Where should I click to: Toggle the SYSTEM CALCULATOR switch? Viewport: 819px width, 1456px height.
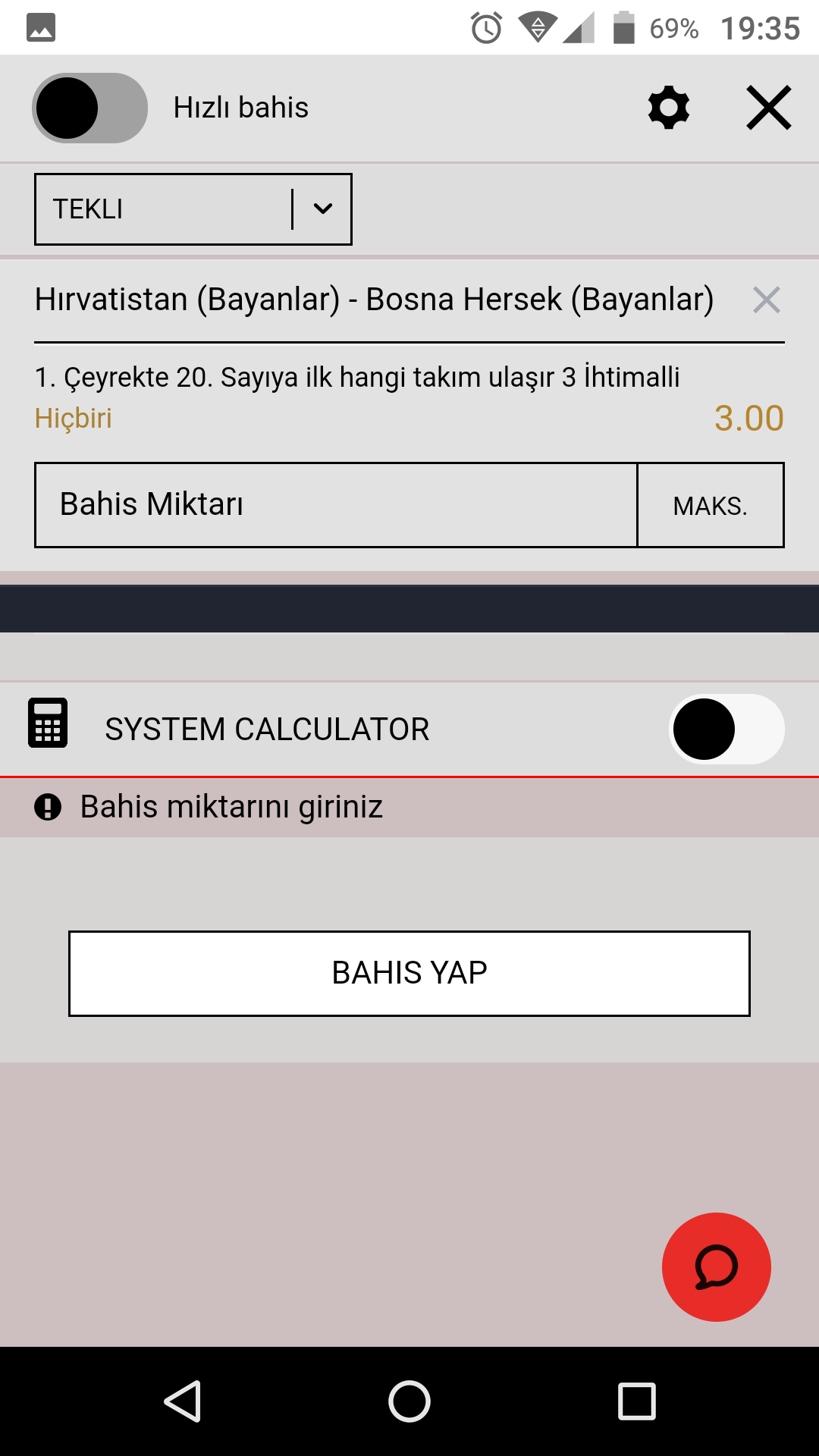pos(726,729)
